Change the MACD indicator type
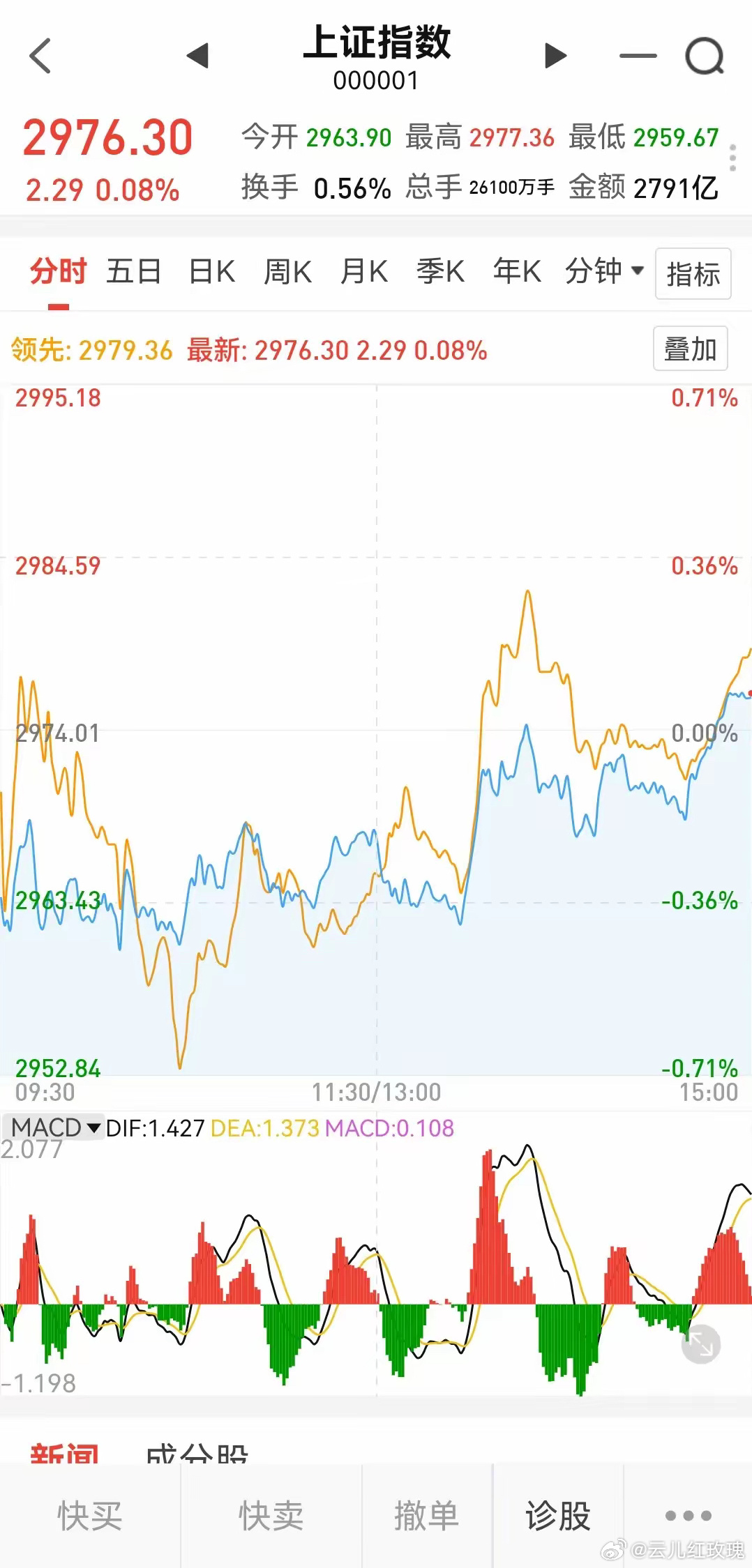The width and height of the screenshot is (752, 1568). tap(54, 1127)
